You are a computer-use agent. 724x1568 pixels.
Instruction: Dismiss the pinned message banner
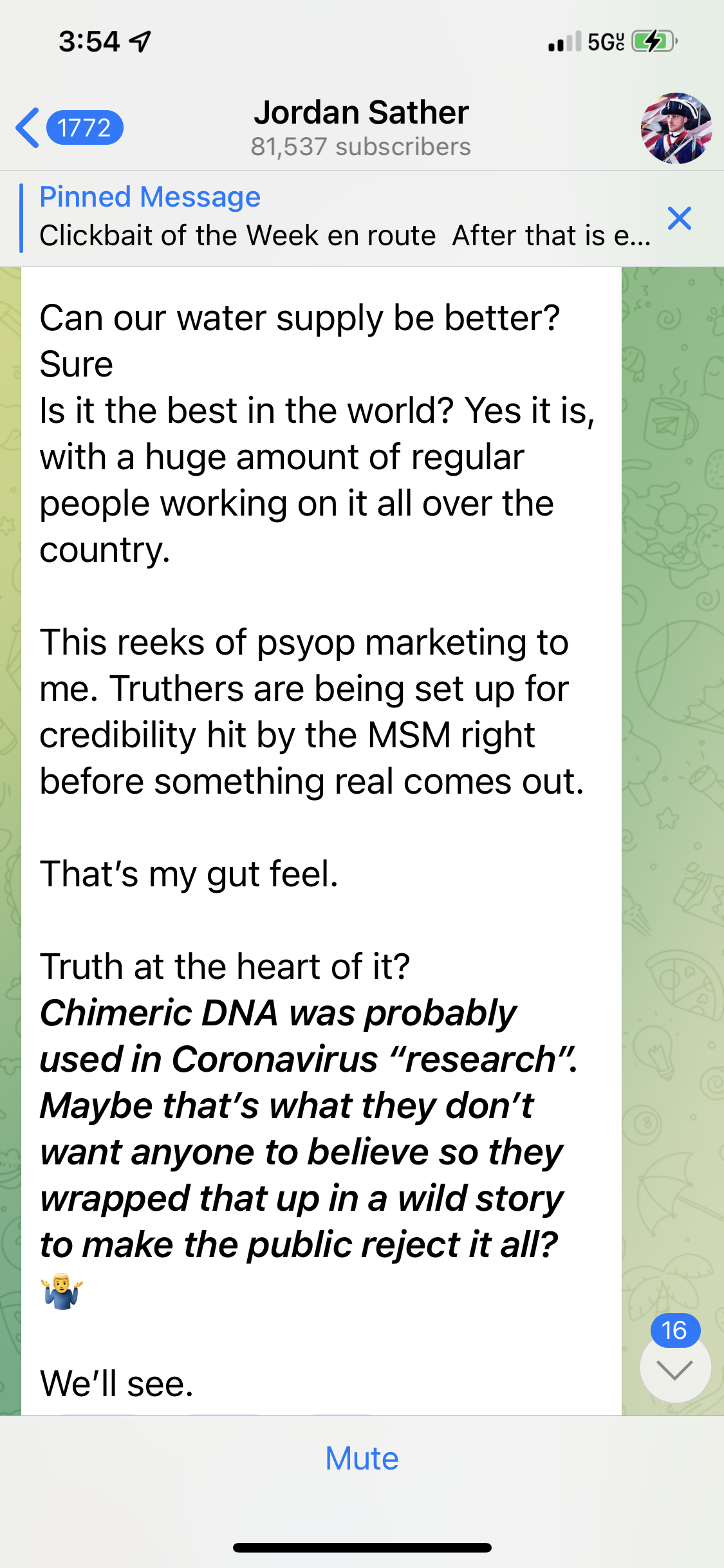point(679,219)
